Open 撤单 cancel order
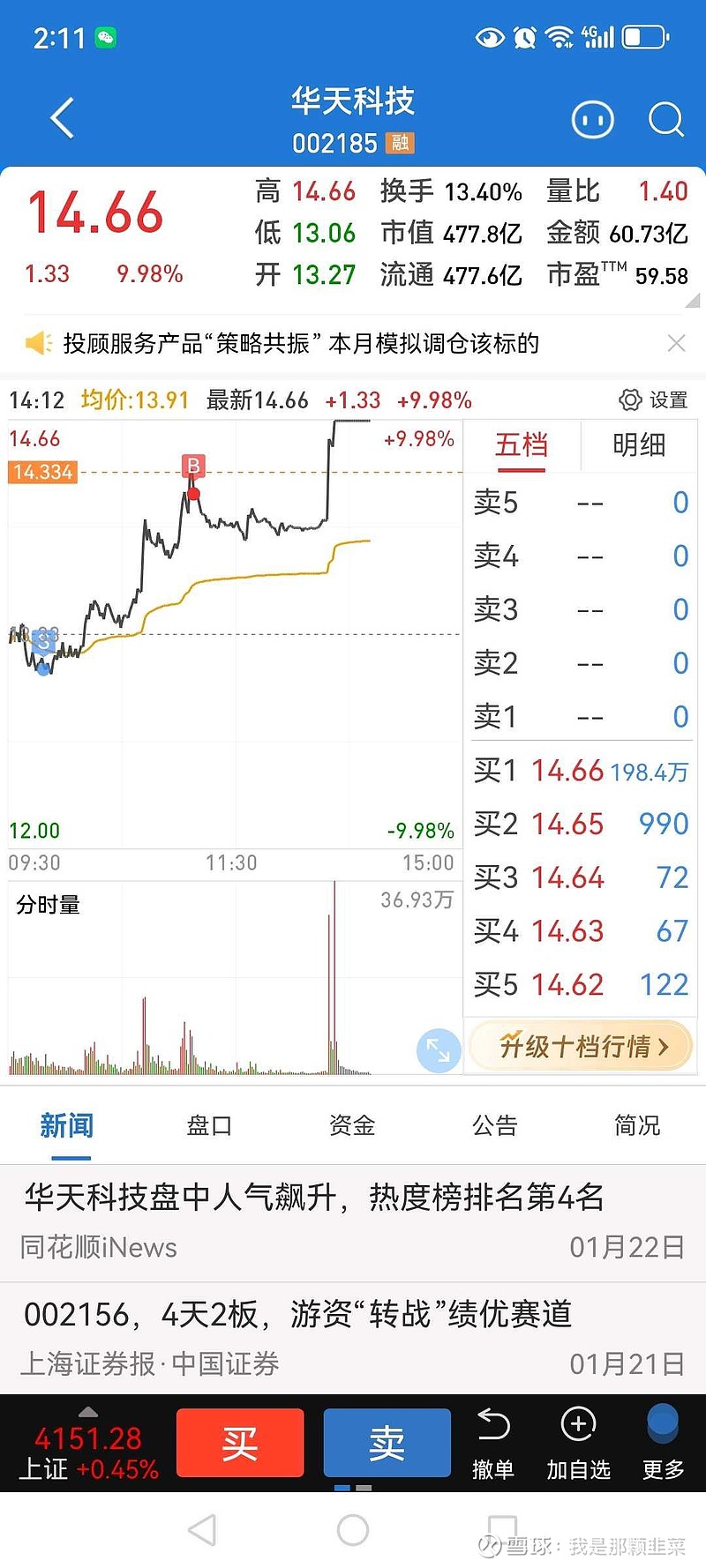 [492, 1445]
